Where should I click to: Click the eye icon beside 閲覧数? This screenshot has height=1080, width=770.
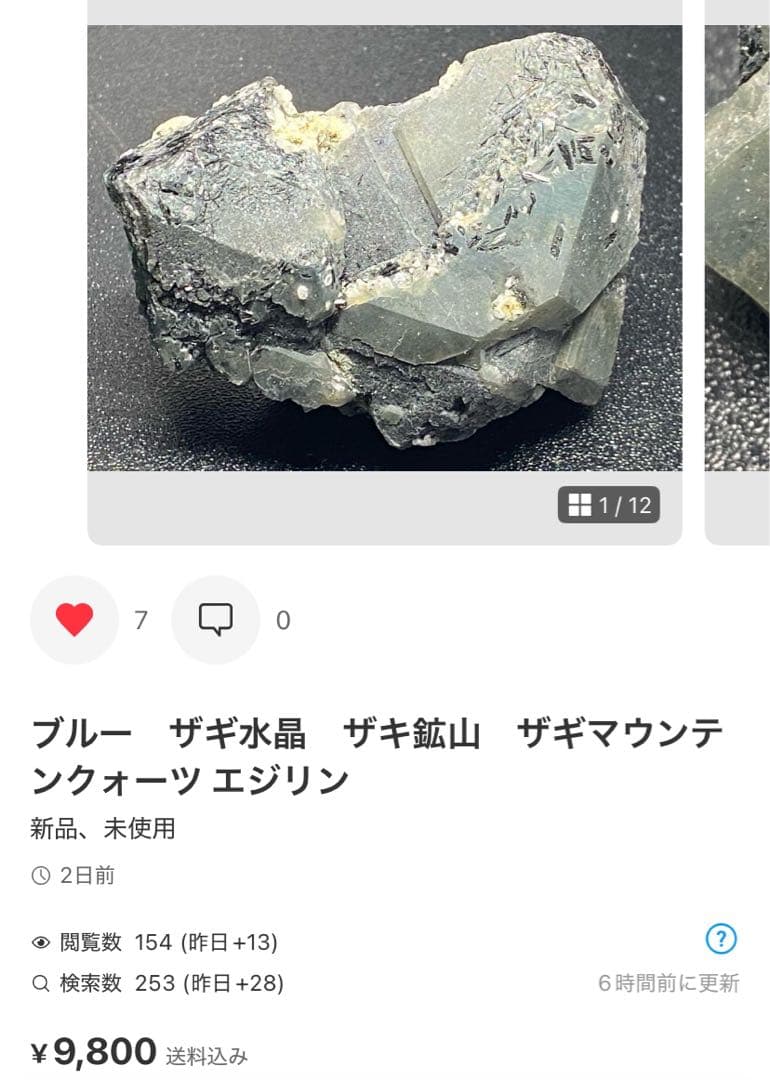pos(39,941)
